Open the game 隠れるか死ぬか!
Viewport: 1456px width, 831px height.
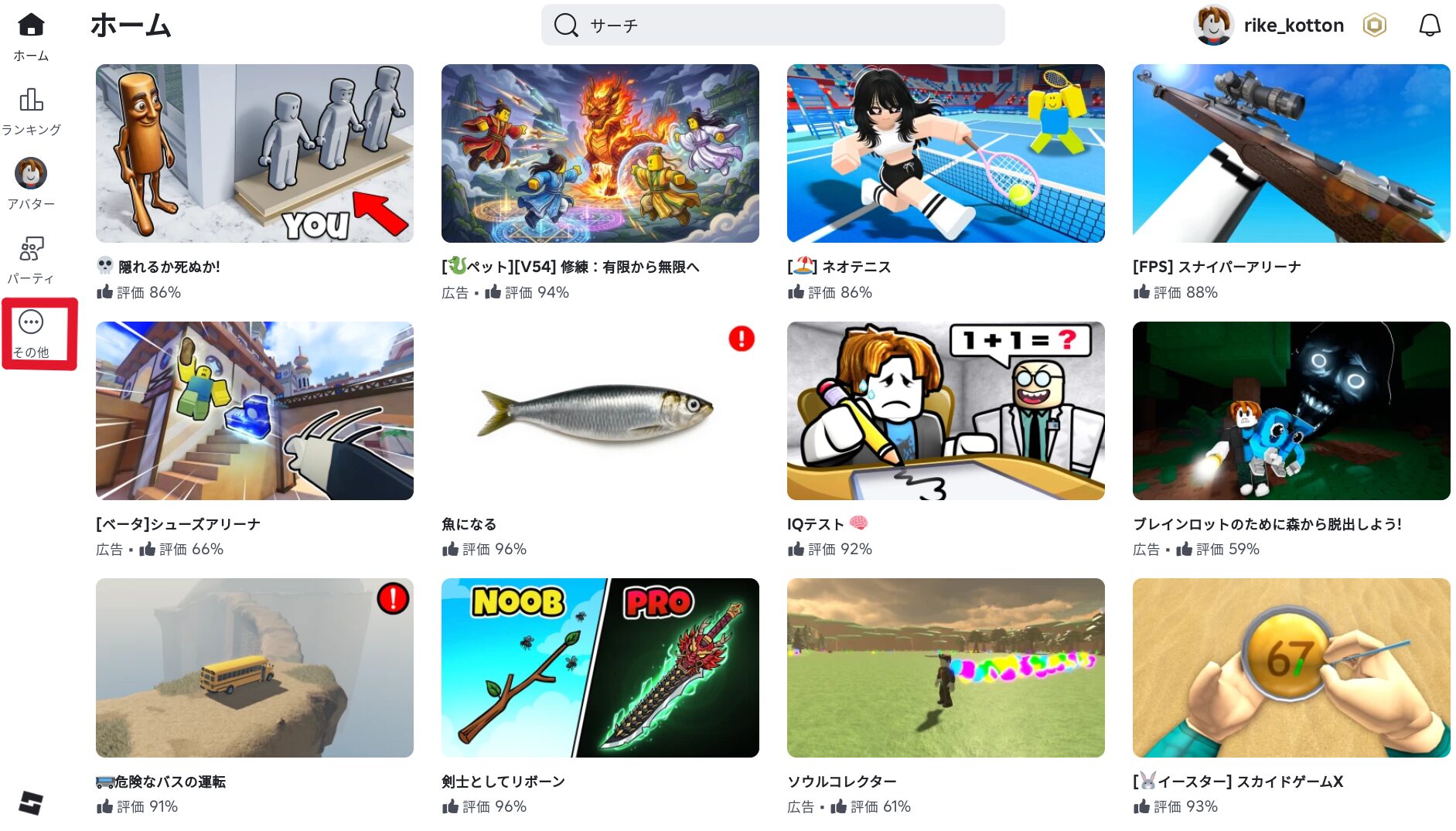pos(254,154)
